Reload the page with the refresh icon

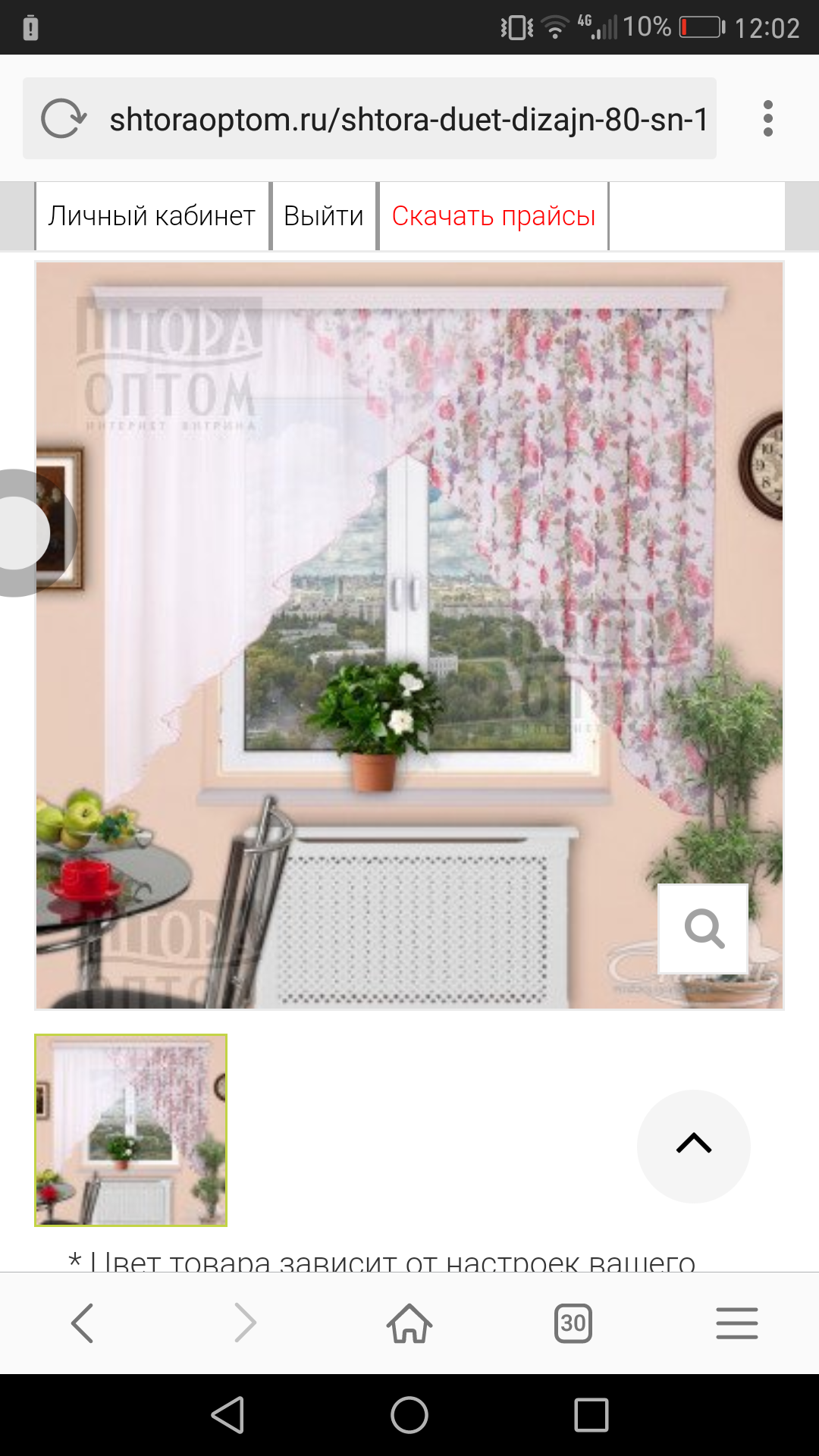(64, 119)
